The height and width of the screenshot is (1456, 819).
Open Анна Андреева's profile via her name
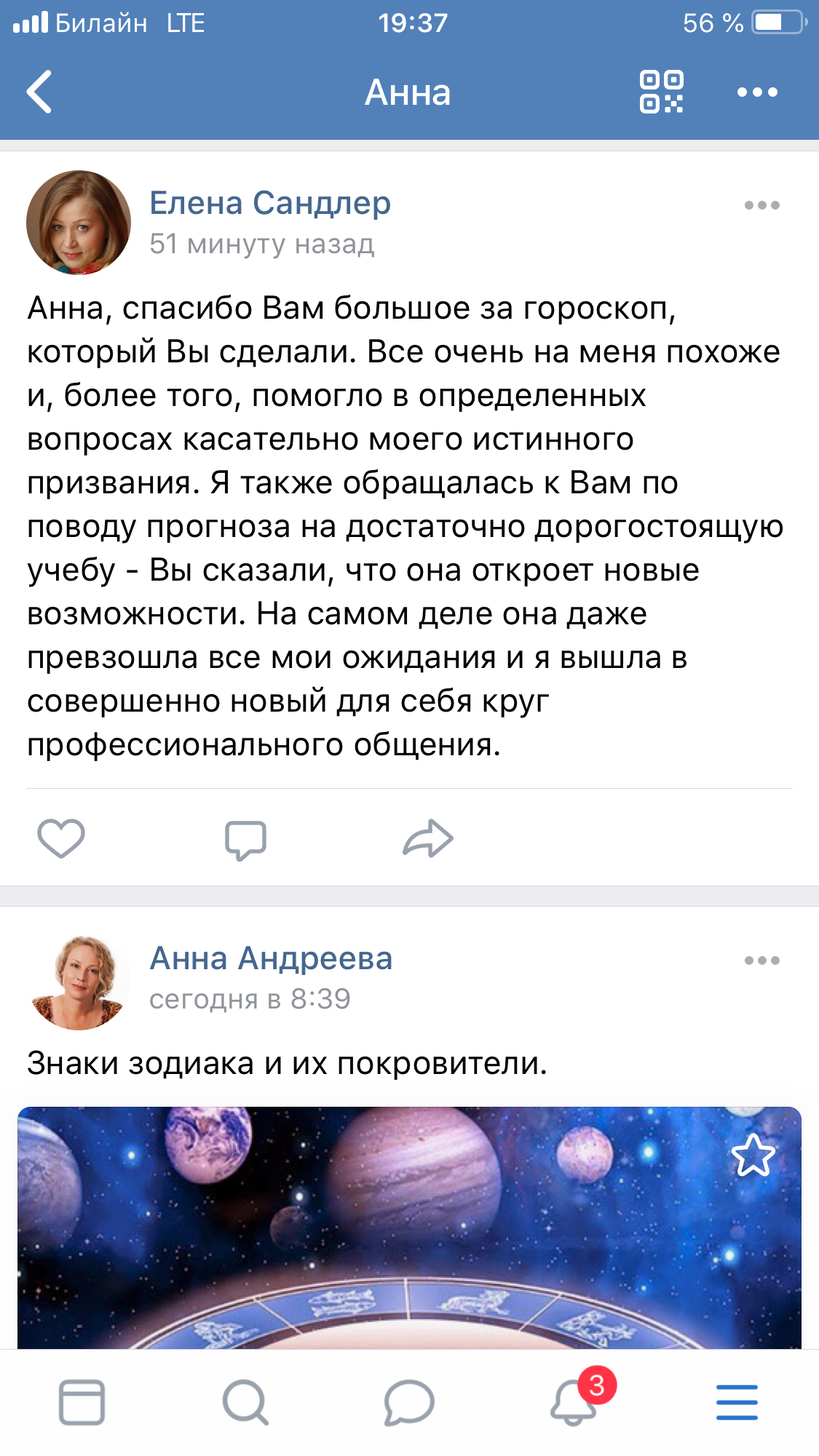[x=271, y=958]
